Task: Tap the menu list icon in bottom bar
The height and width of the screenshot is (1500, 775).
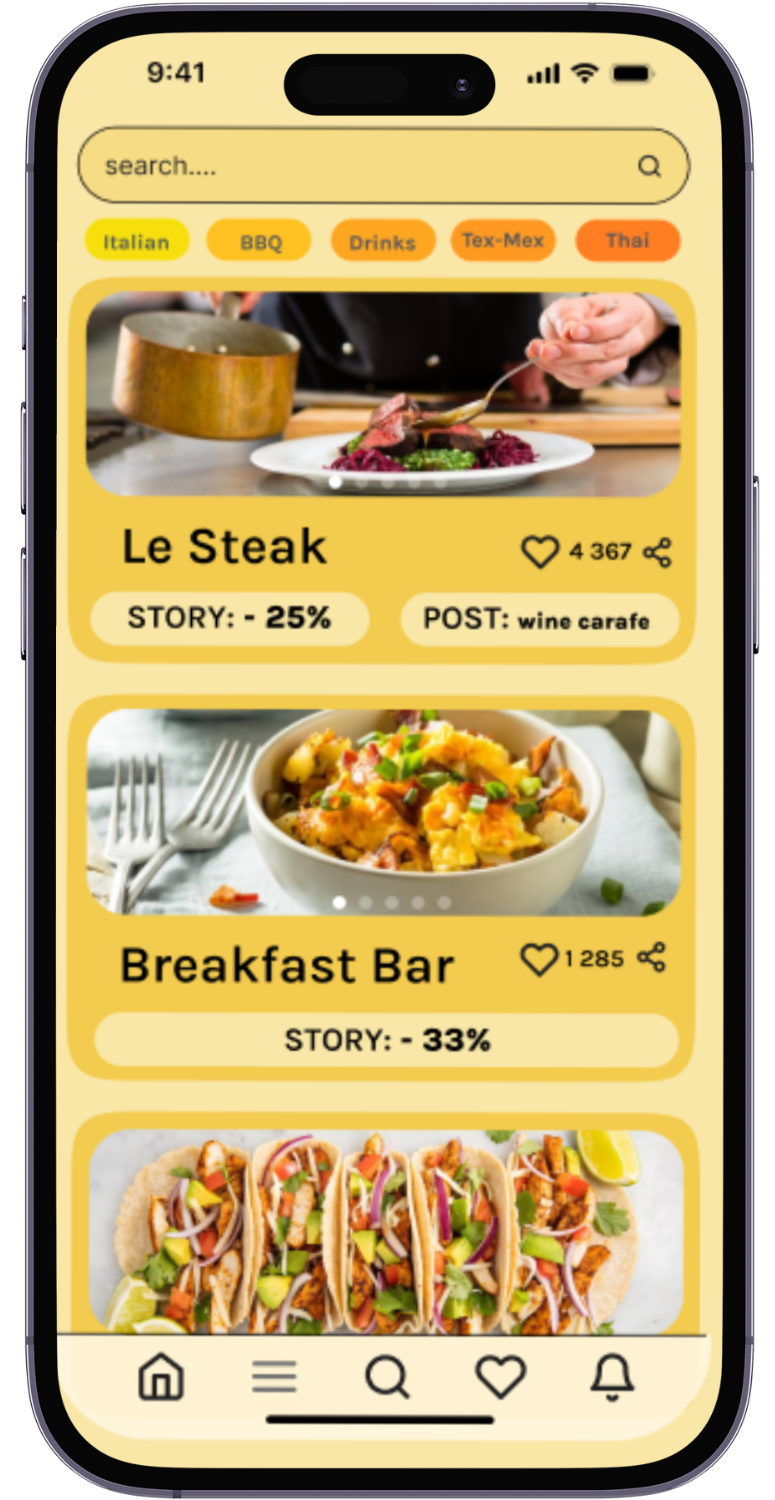Action: 275,1376
